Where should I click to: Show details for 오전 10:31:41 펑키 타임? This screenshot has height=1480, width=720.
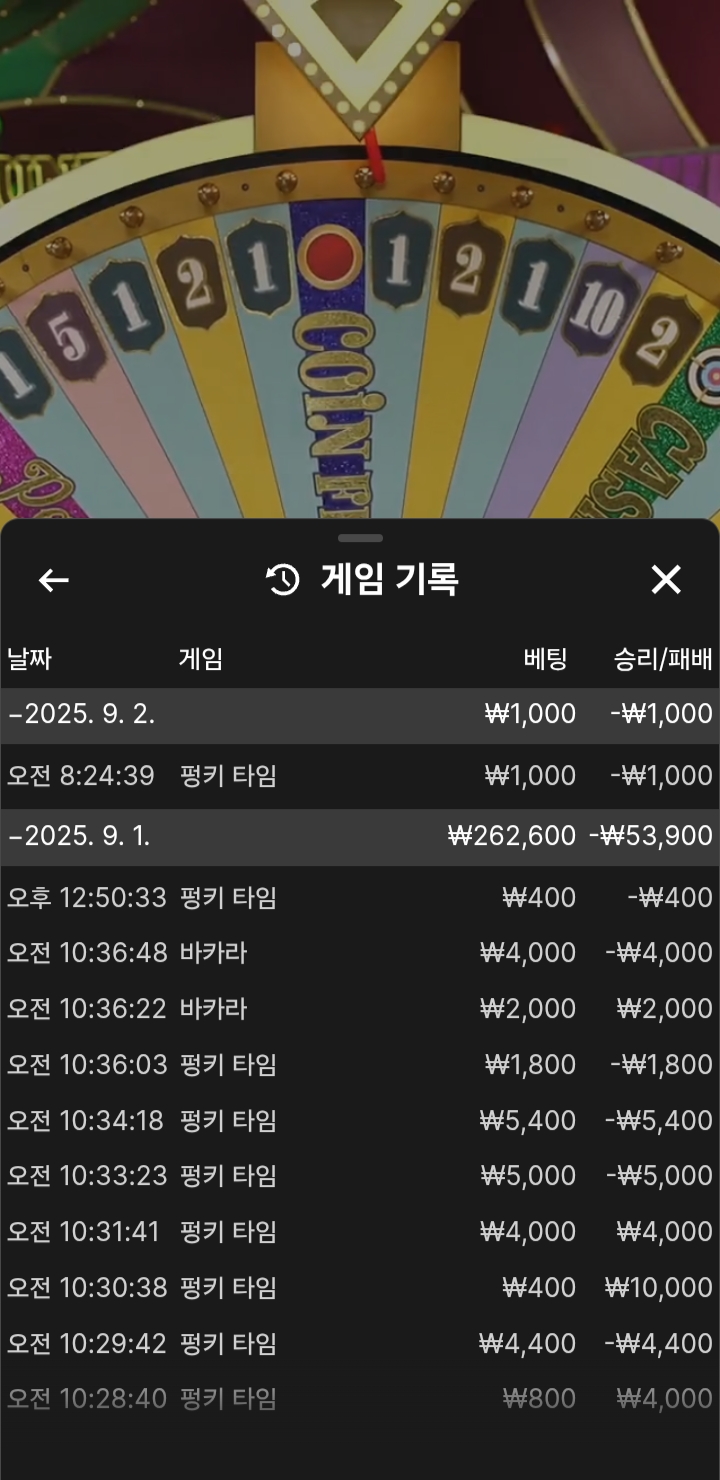360,1232
